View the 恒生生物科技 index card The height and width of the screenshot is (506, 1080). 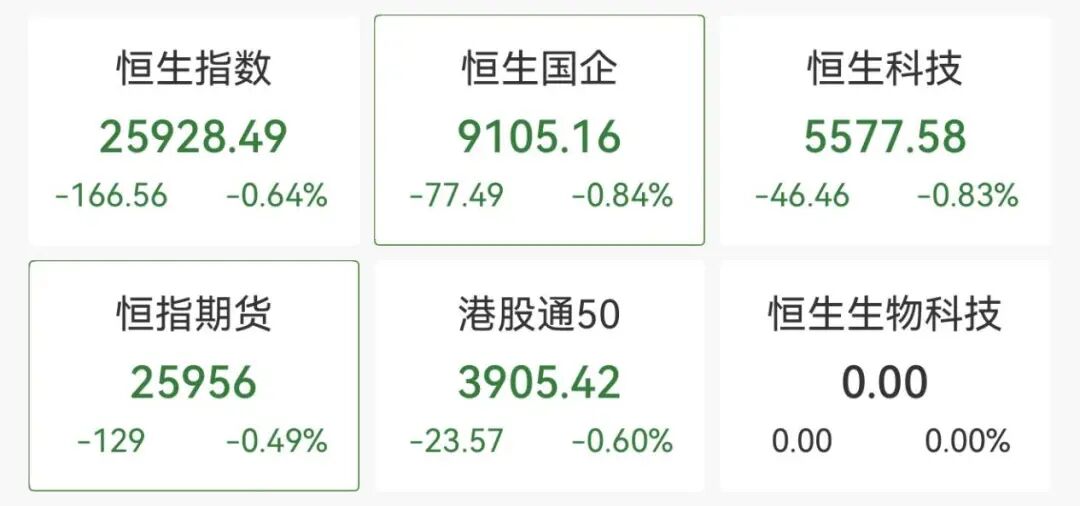pos(885,376)
